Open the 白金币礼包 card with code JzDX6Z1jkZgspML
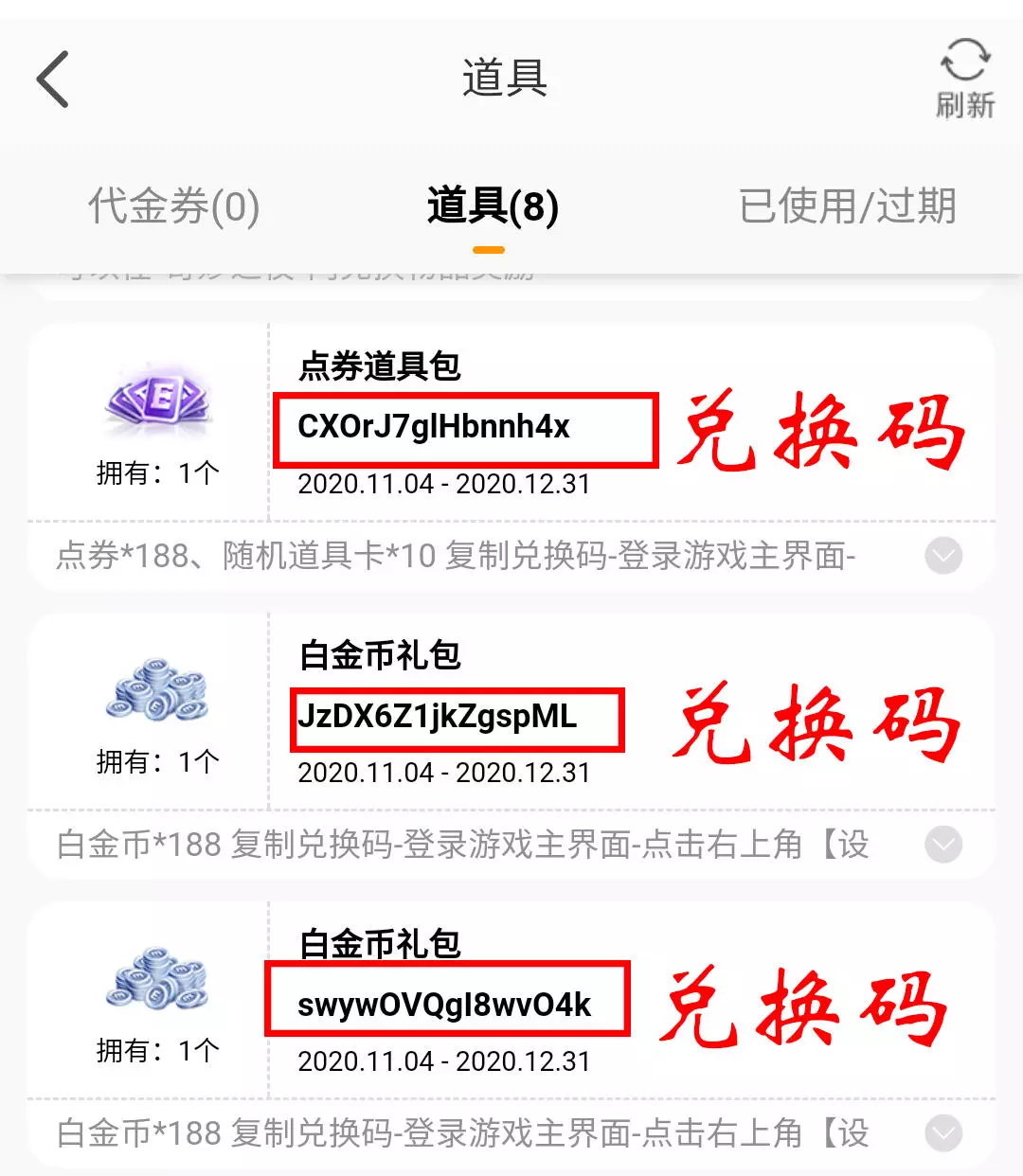 point(511,711)
